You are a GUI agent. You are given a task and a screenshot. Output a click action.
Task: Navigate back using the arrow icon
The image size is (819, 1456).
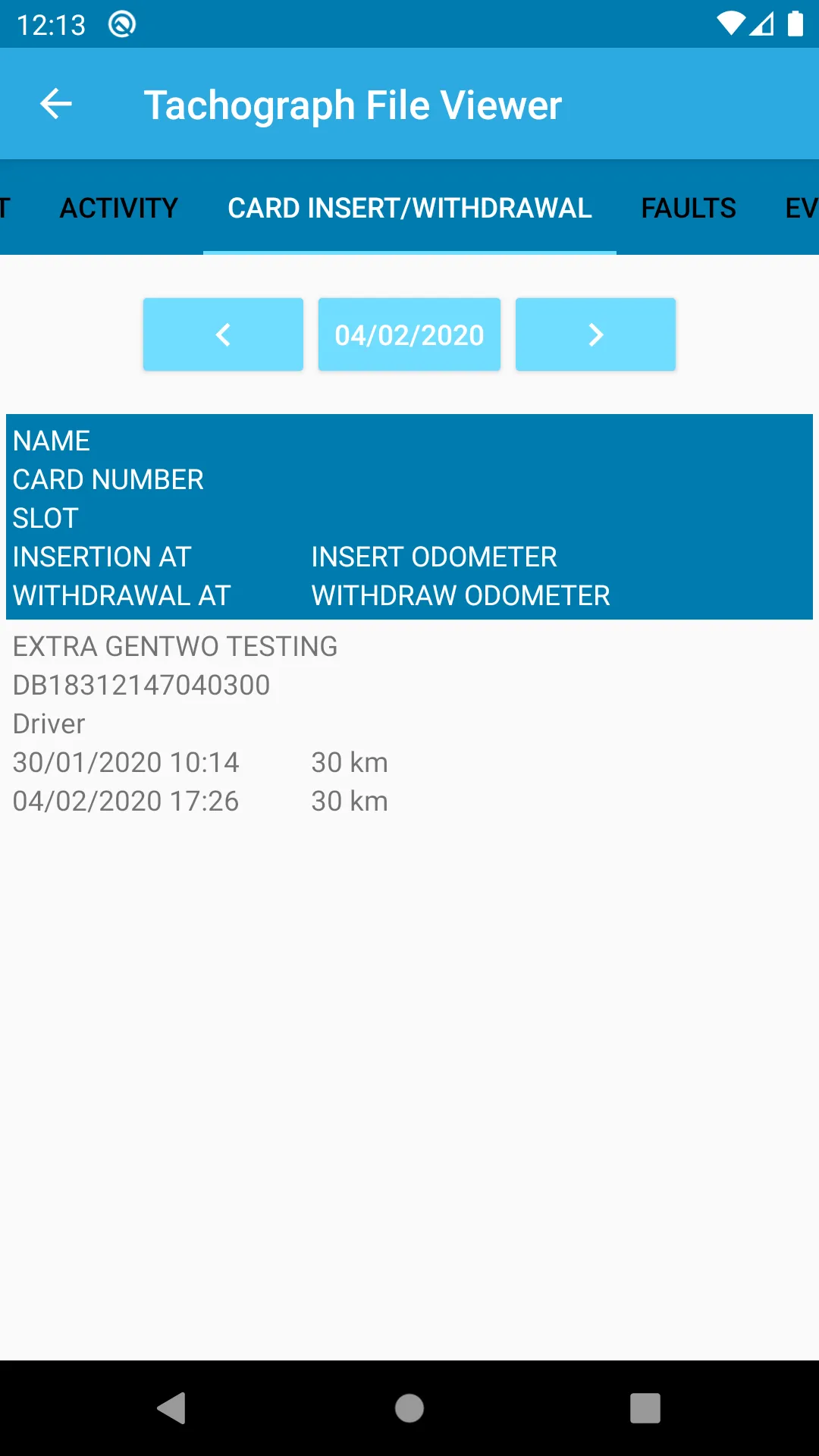[x=55, y=104]
